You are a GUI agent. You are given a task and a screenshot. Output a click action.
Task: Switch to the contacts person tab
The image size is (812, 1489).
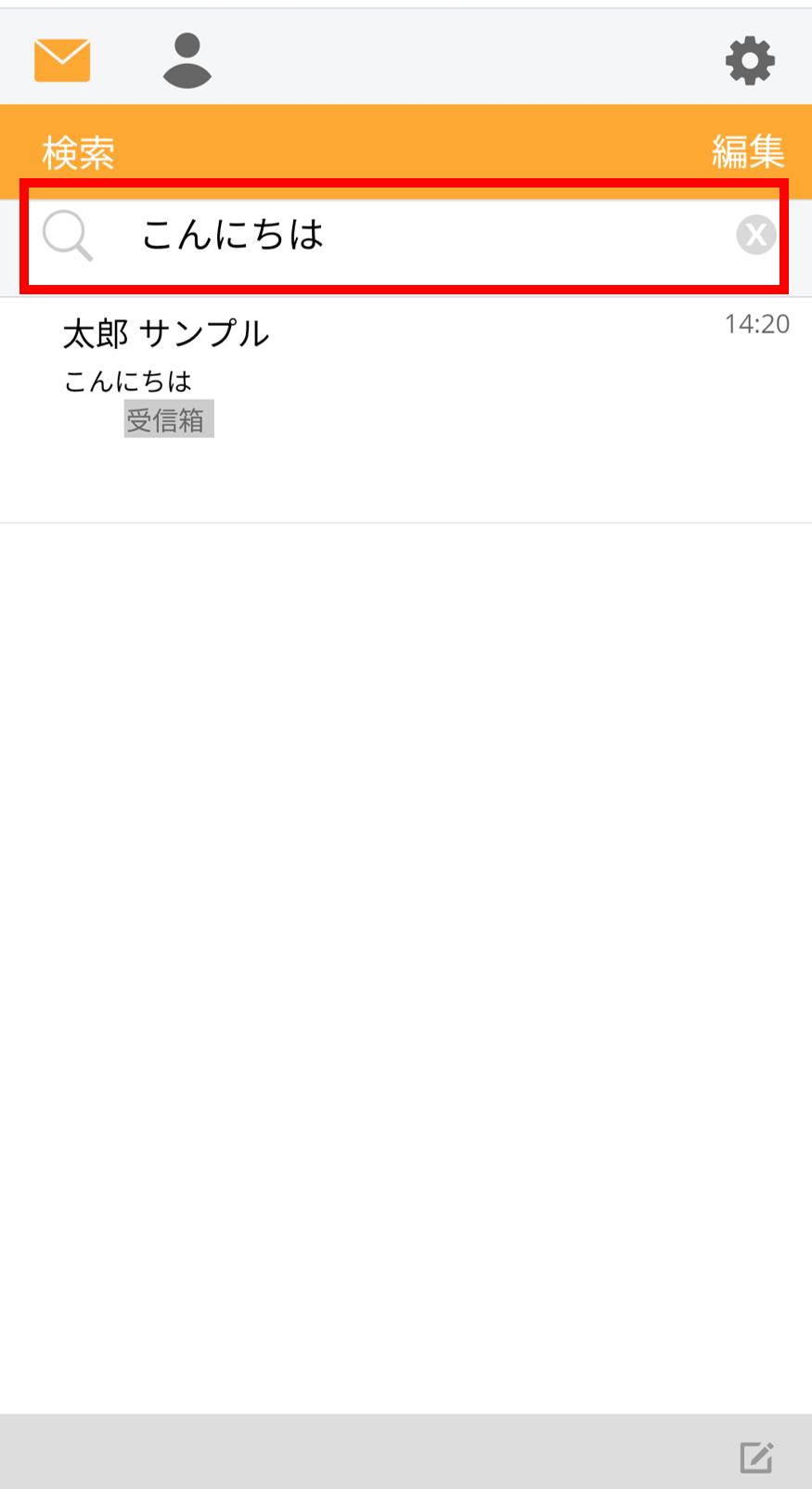click(187, 60)
